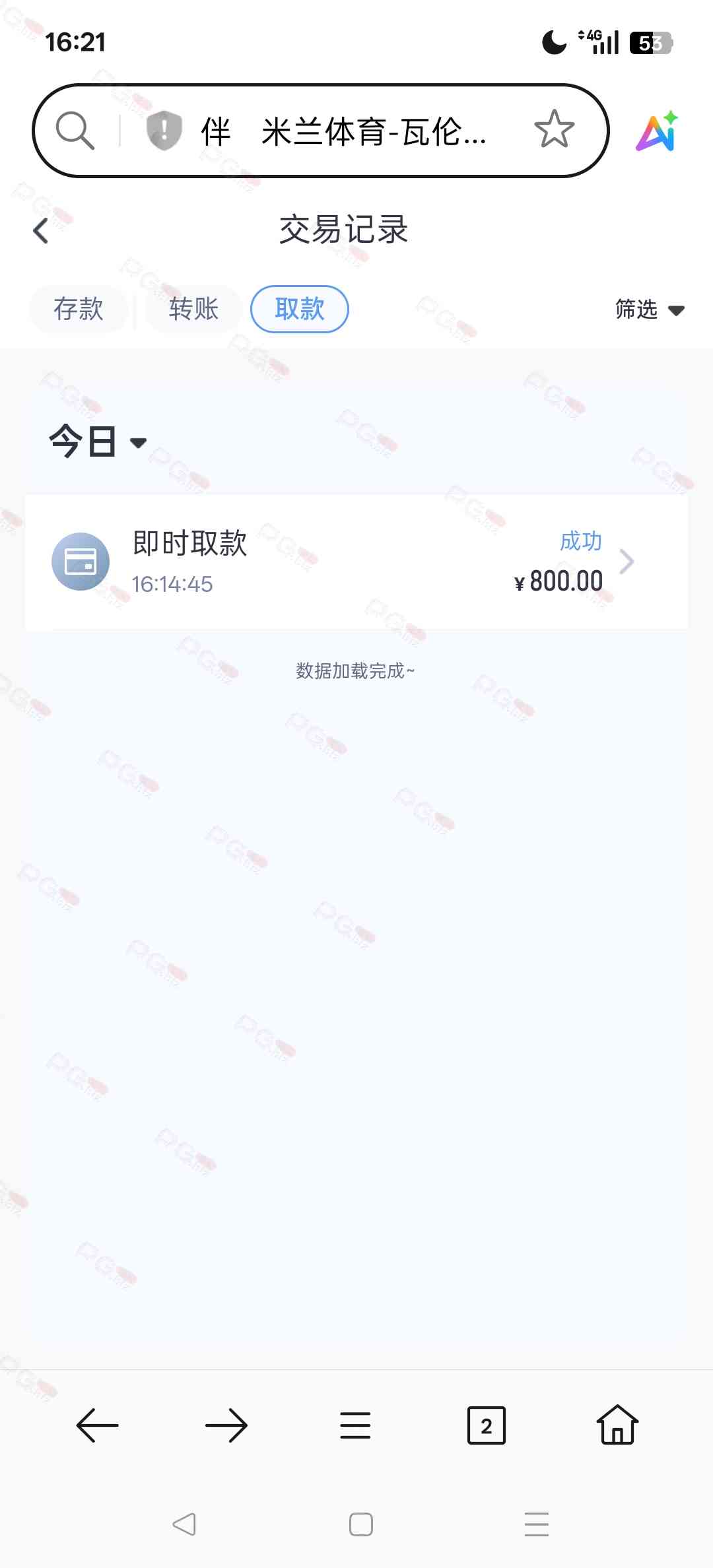
Task: Tap the search icon in address bar
Action: [75, 130]
